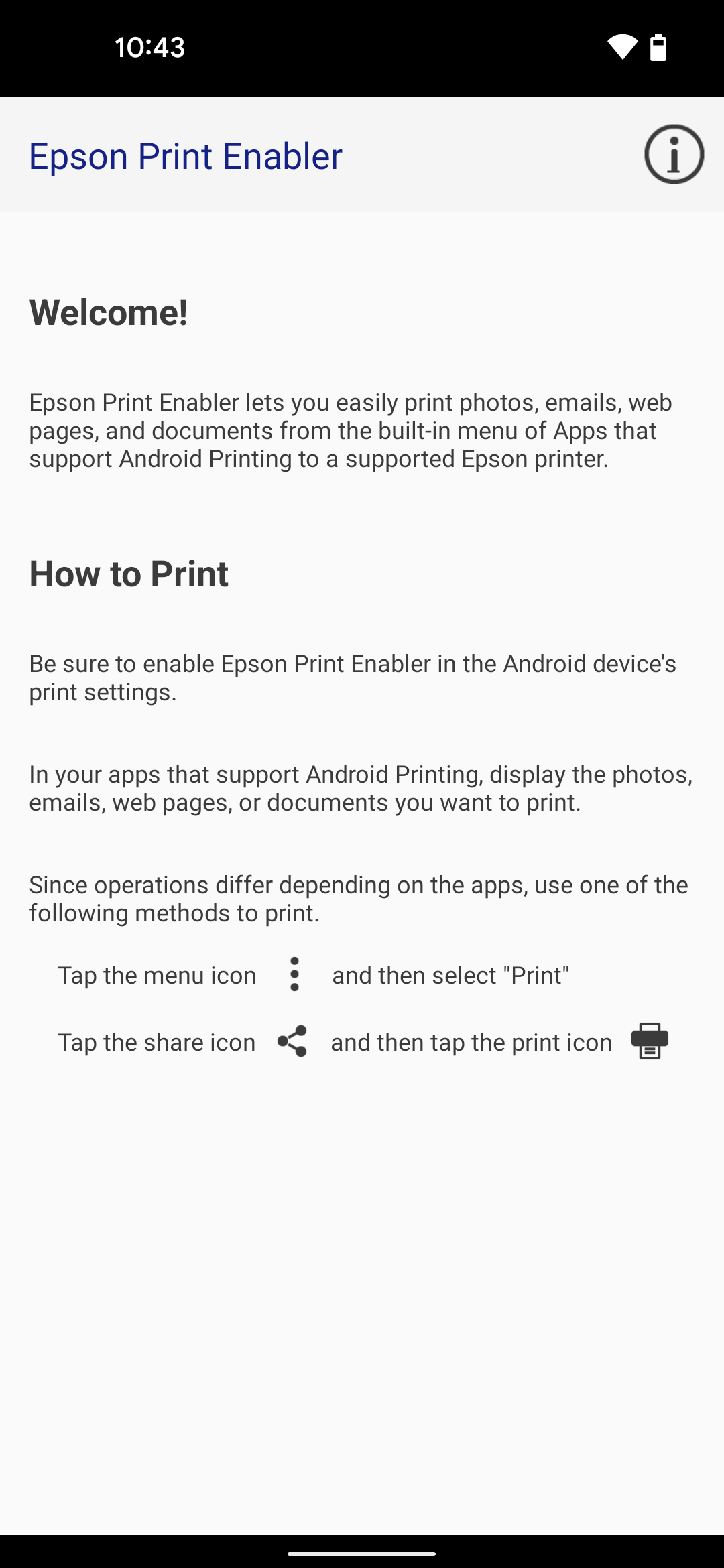Image resolution: width=724 pixels, height=1568 pixels.
Task: Tap the 'Welcome!' heading
Action: pyautogui.click(x=109, y=310)
